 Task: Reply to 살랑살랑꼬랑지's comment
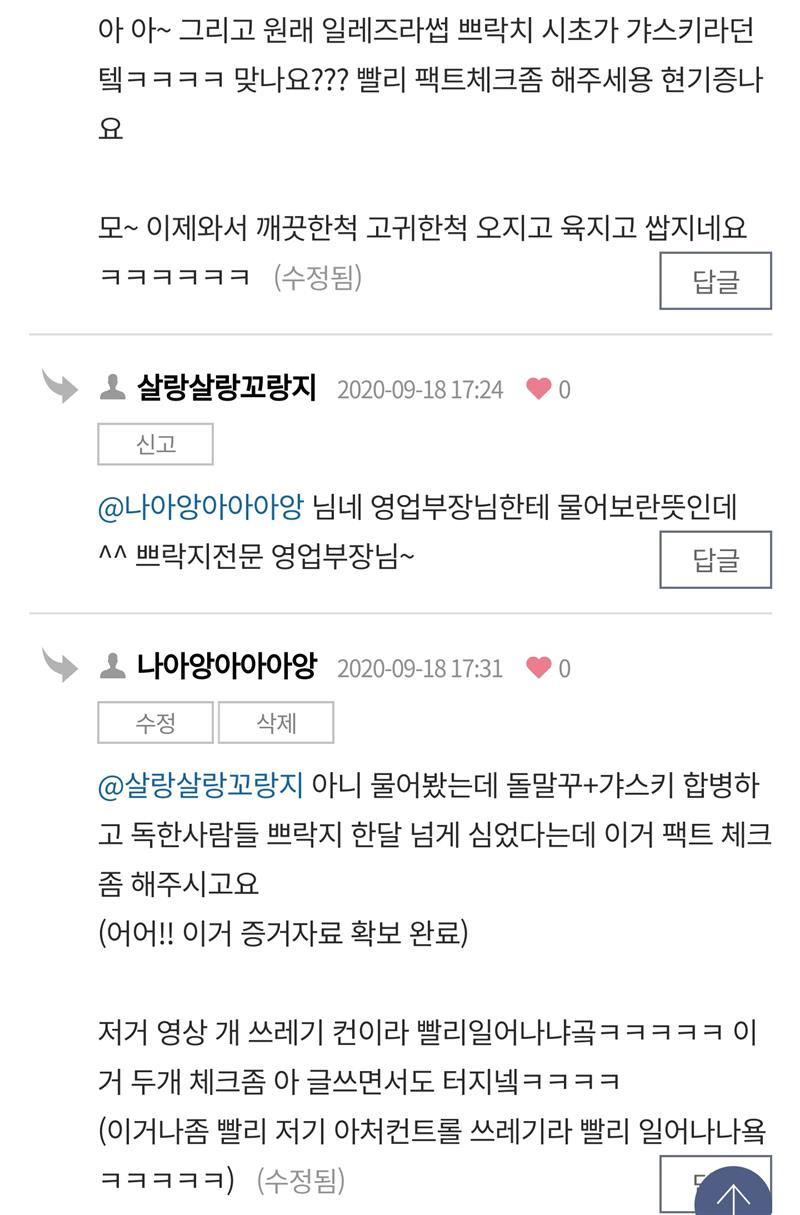coord(715,559)
